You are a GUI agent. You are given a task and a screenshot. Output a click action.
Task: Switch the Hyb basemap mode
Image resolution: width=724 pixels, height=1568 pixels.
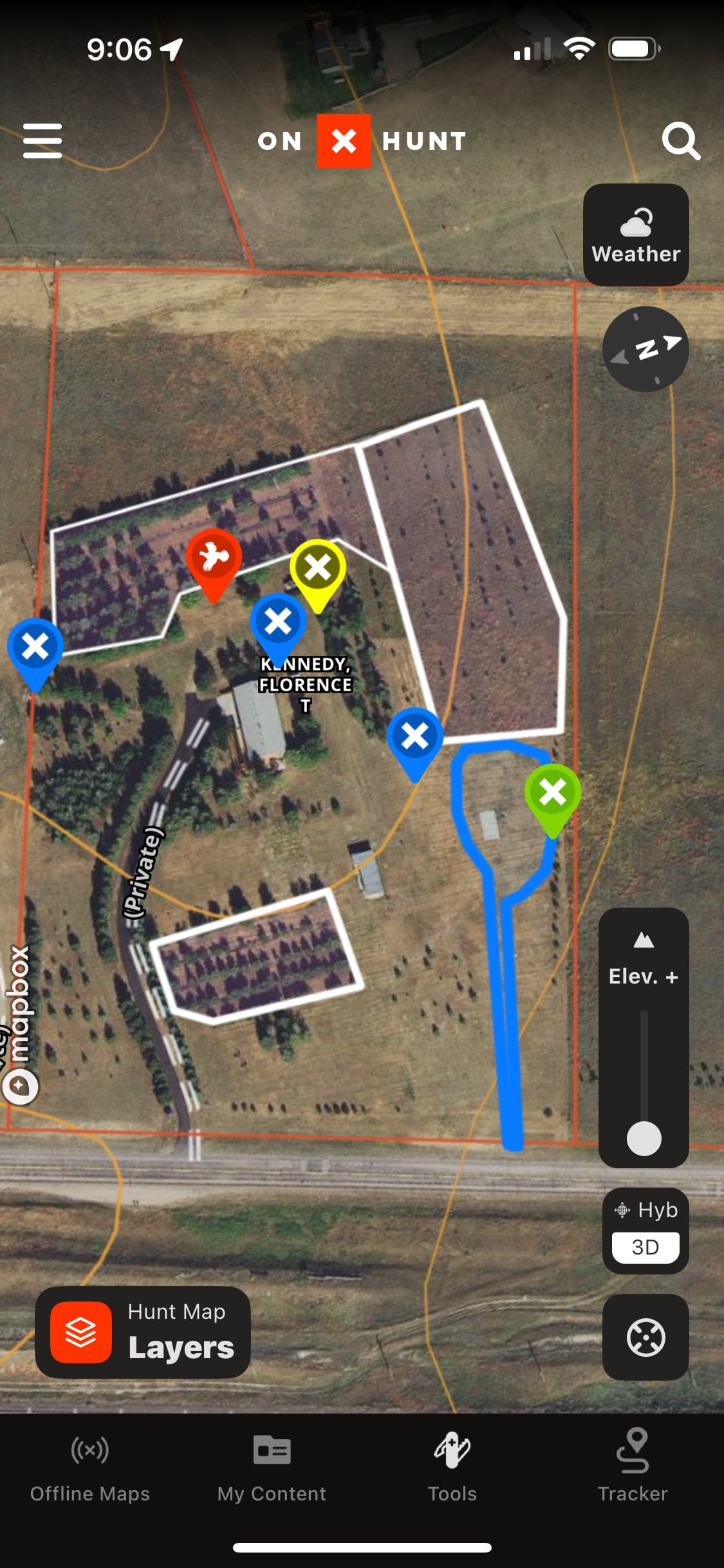point(645,1210)
